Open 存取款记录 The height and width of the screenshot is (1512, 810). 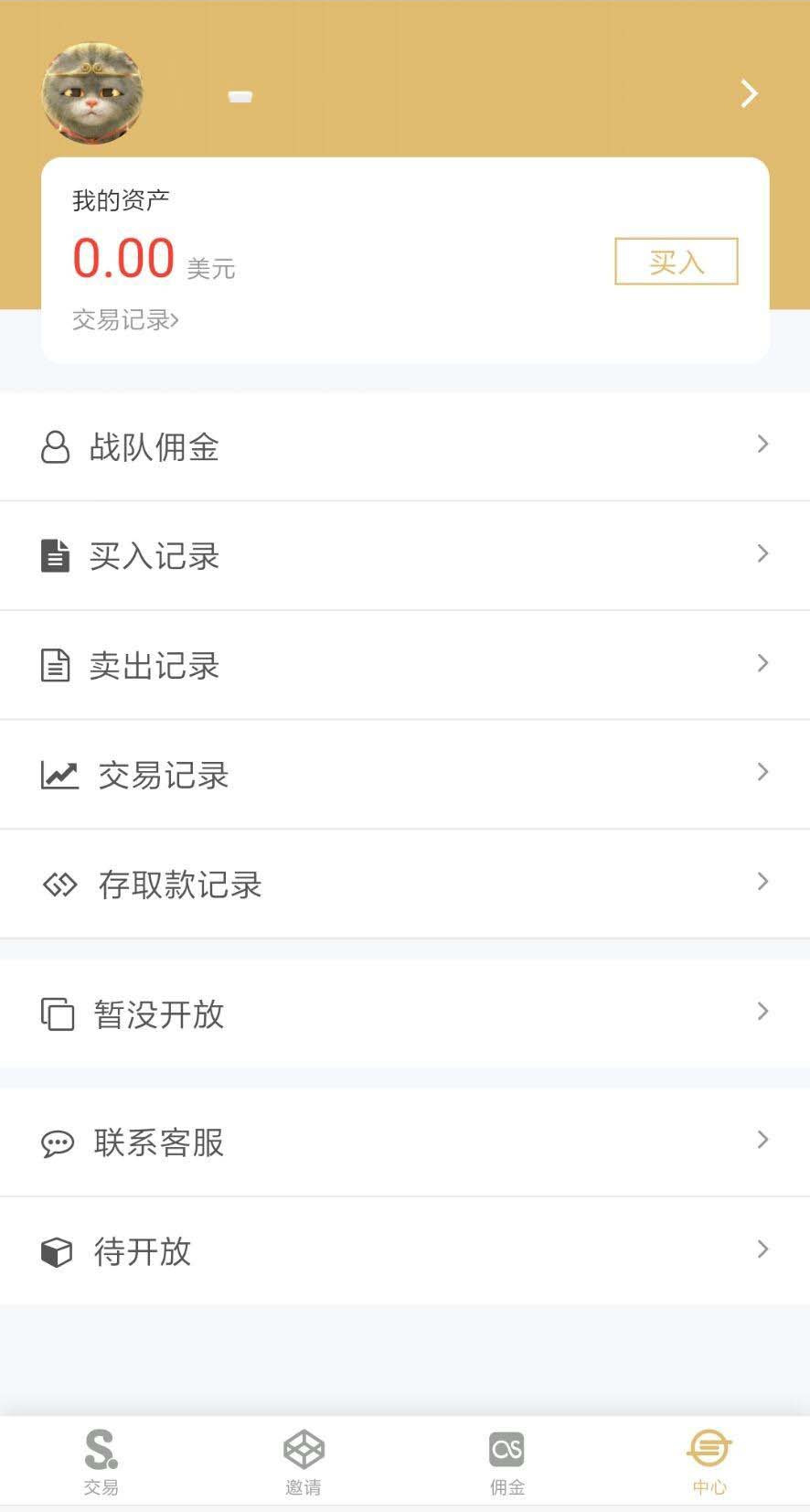click(405, 884)
